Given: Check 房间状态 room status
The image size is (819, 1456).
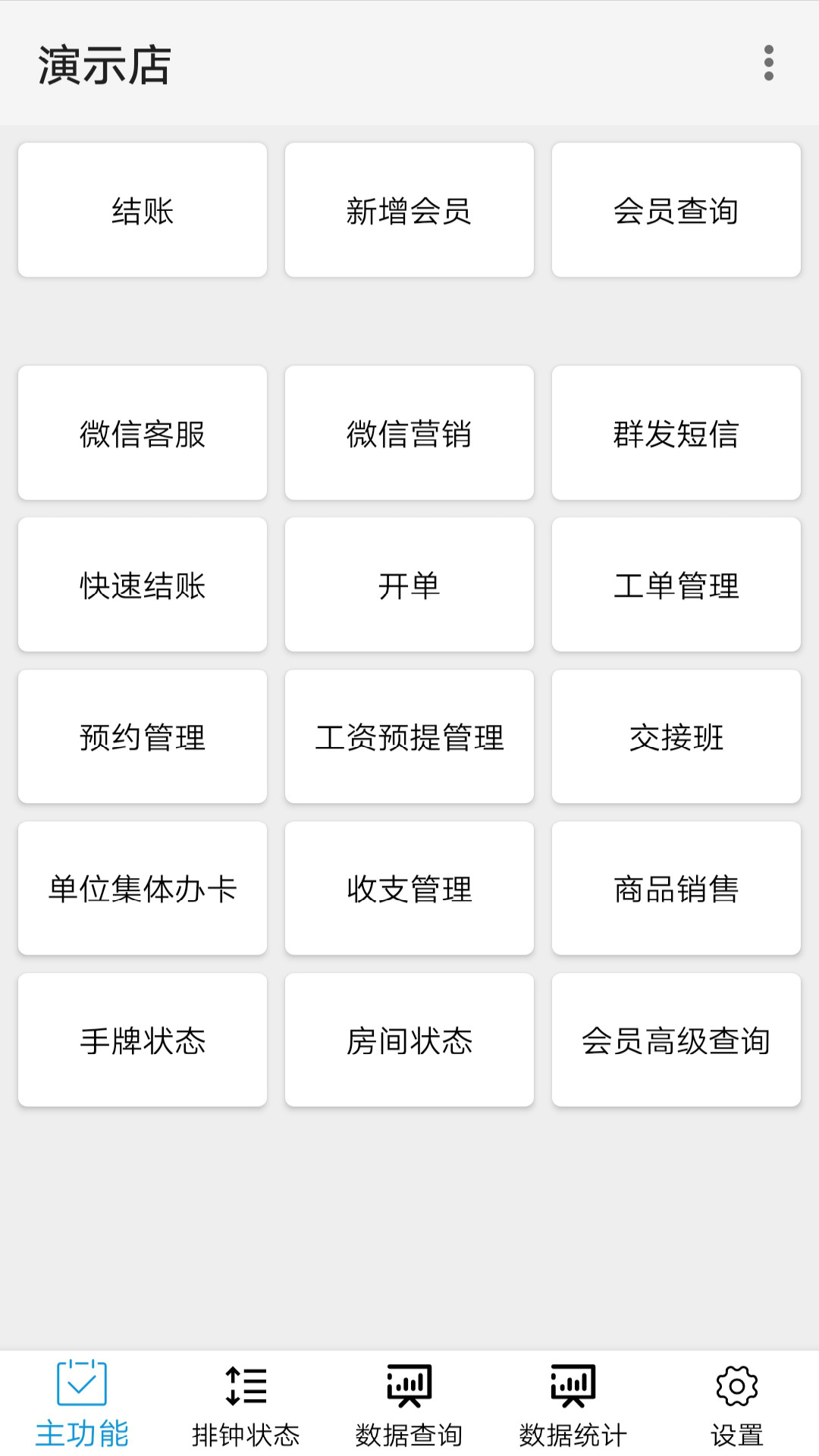Looking at the screenshot, I should coord(409,1041).
